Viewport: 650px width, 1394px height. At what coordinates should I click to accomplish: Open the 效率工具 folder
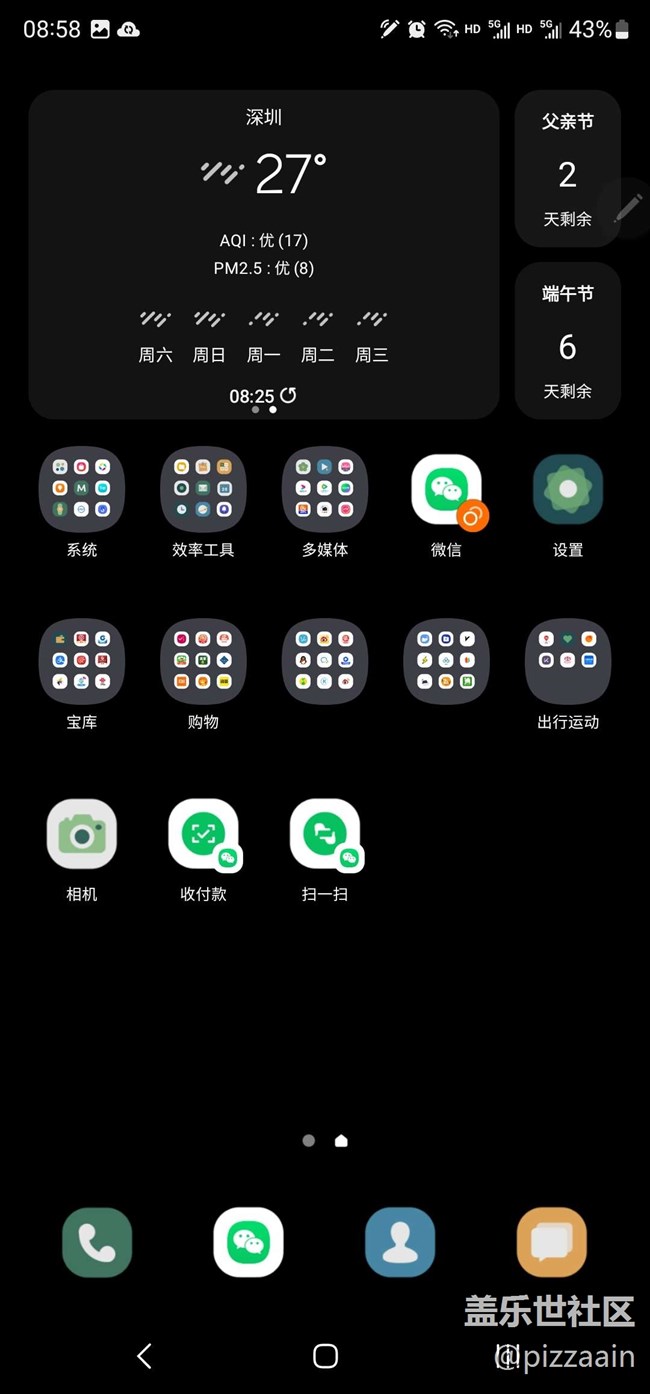point(203,489)
